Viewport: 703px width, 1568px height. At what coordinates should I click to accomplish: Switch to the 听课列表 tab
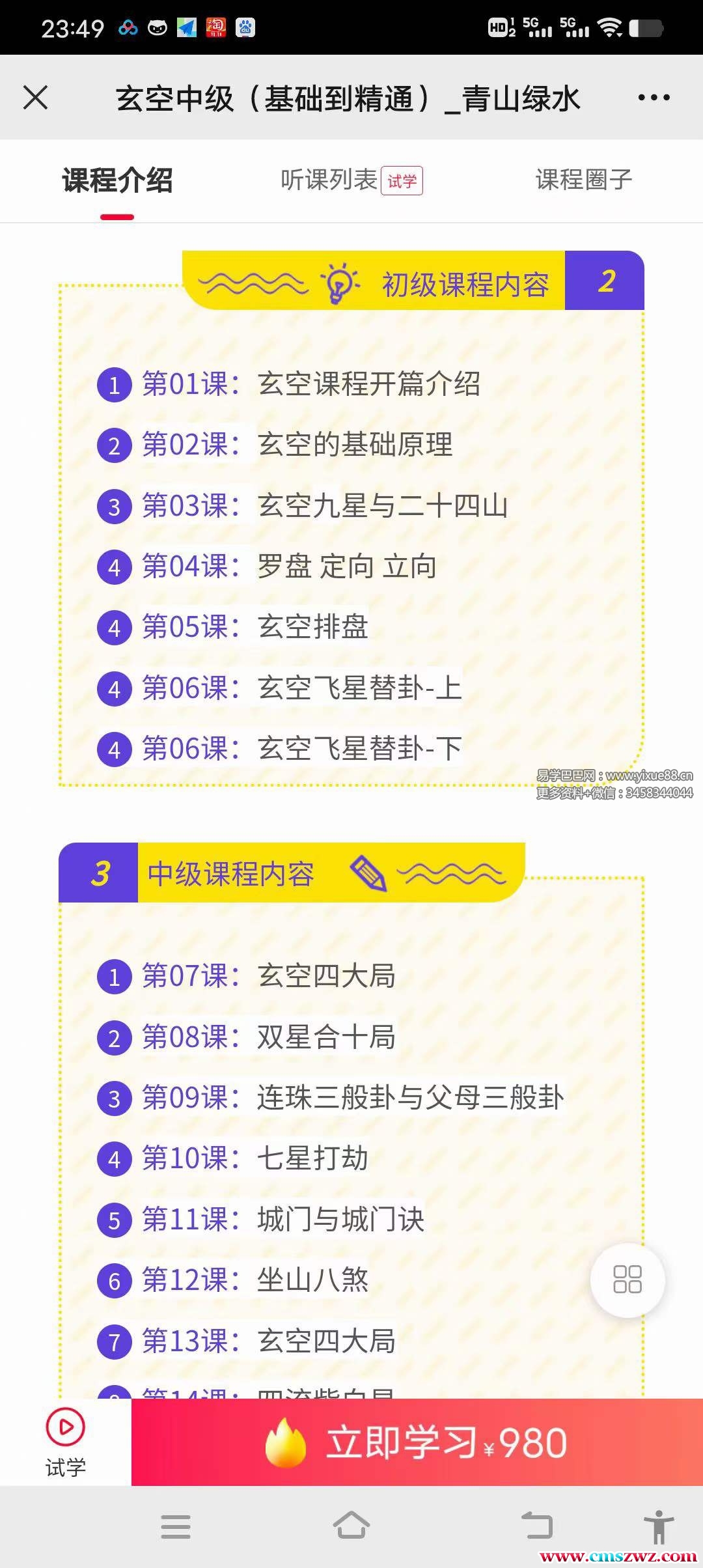(x=329, y=180)
